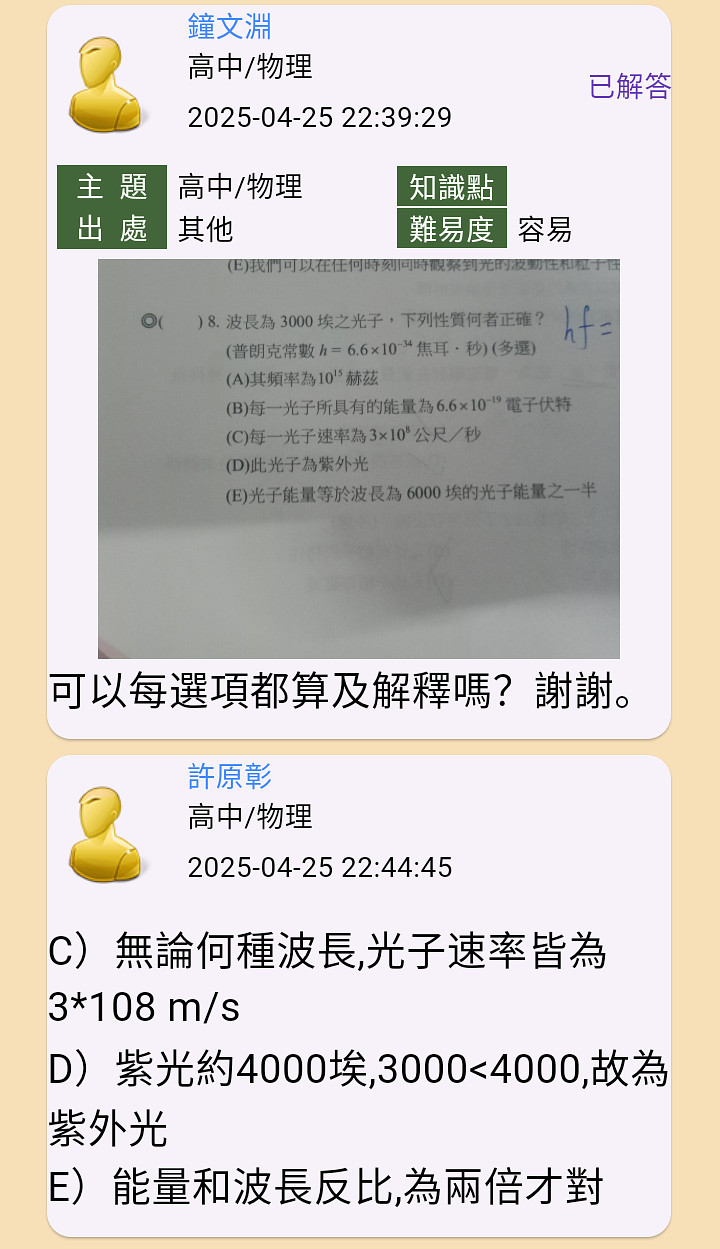Image resolution: width=720 pixels, height=1249 pixels.
Task: Open asker 鐘文淵's profile name
Action: [x=229, y=26]
